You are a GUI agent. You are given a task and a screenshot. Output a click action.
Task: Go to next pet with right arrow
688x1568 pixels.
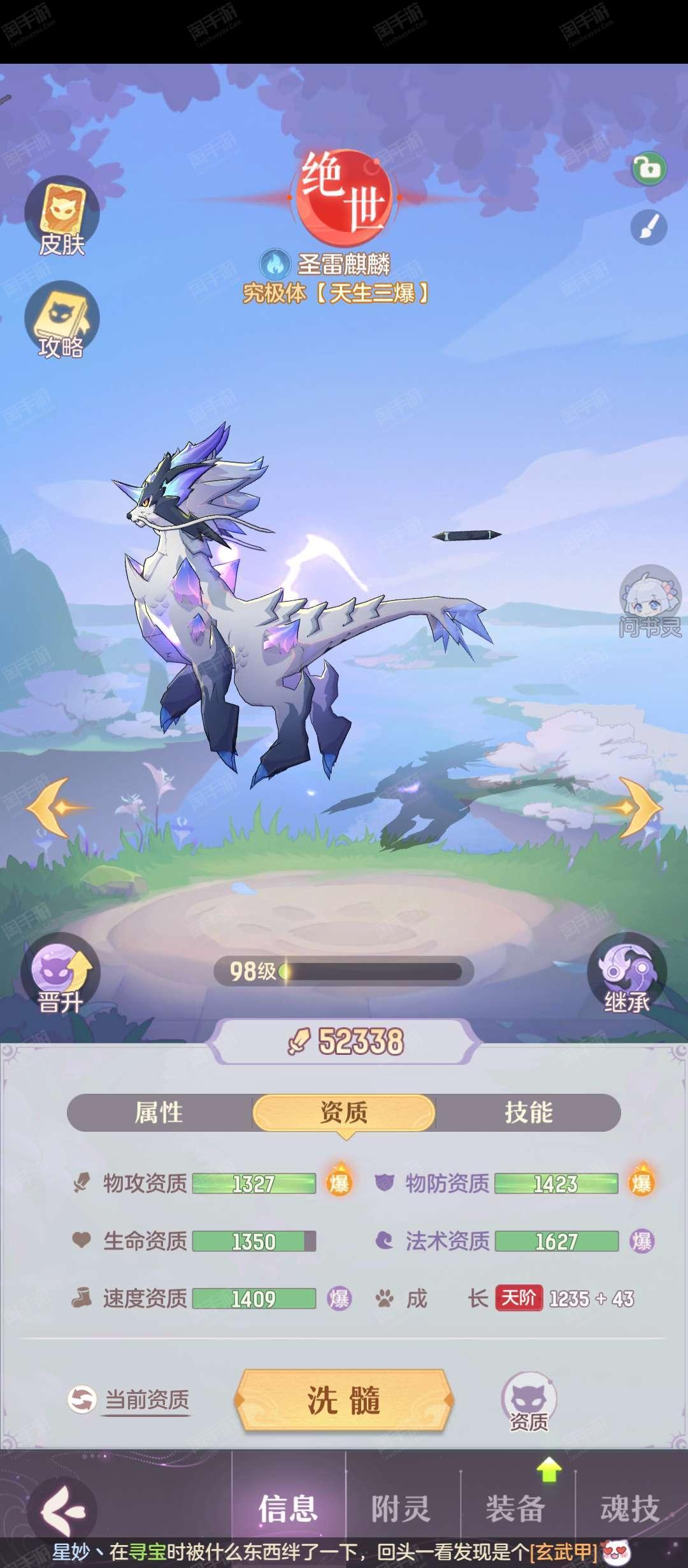[635, 808]
